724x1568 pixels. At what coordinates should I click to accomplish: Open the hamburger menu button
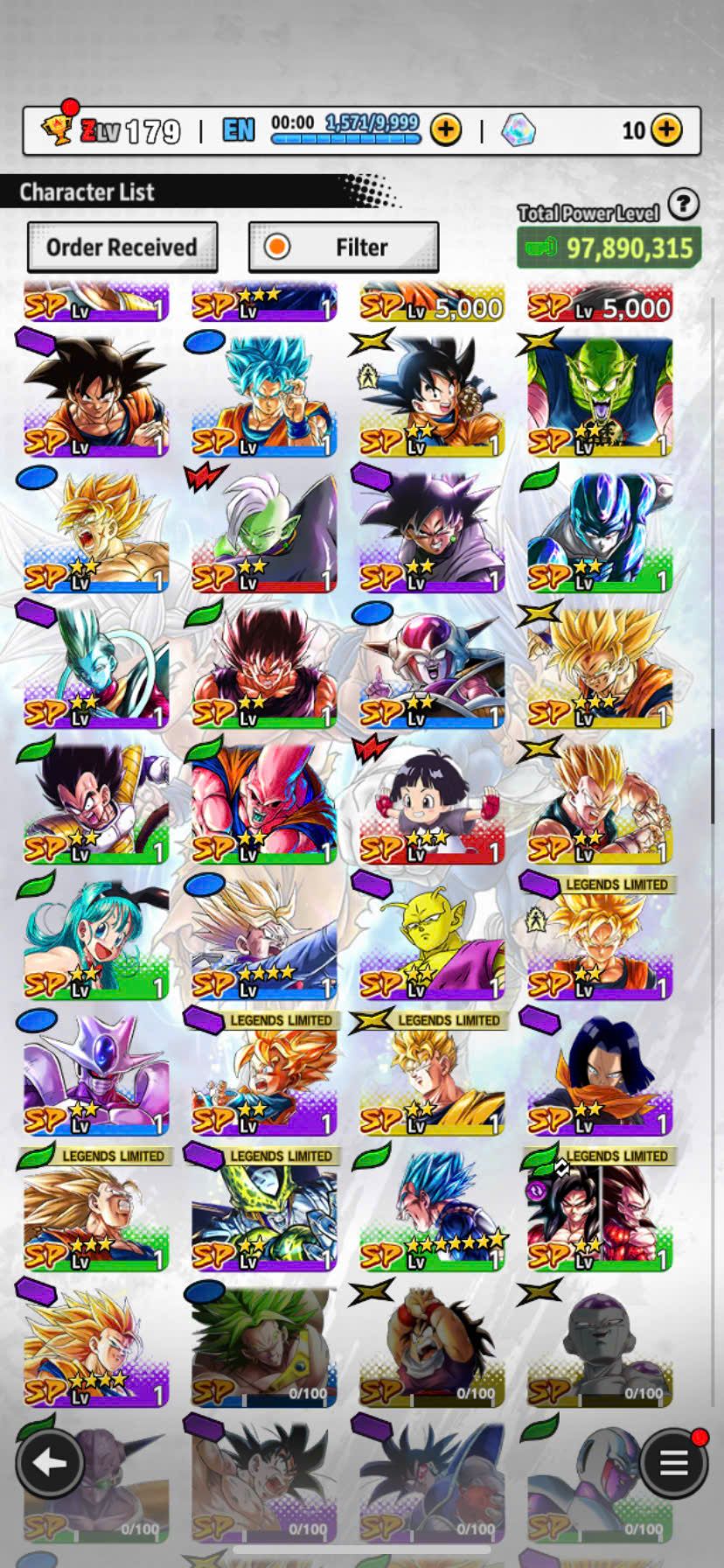[x=672, y=1462]
